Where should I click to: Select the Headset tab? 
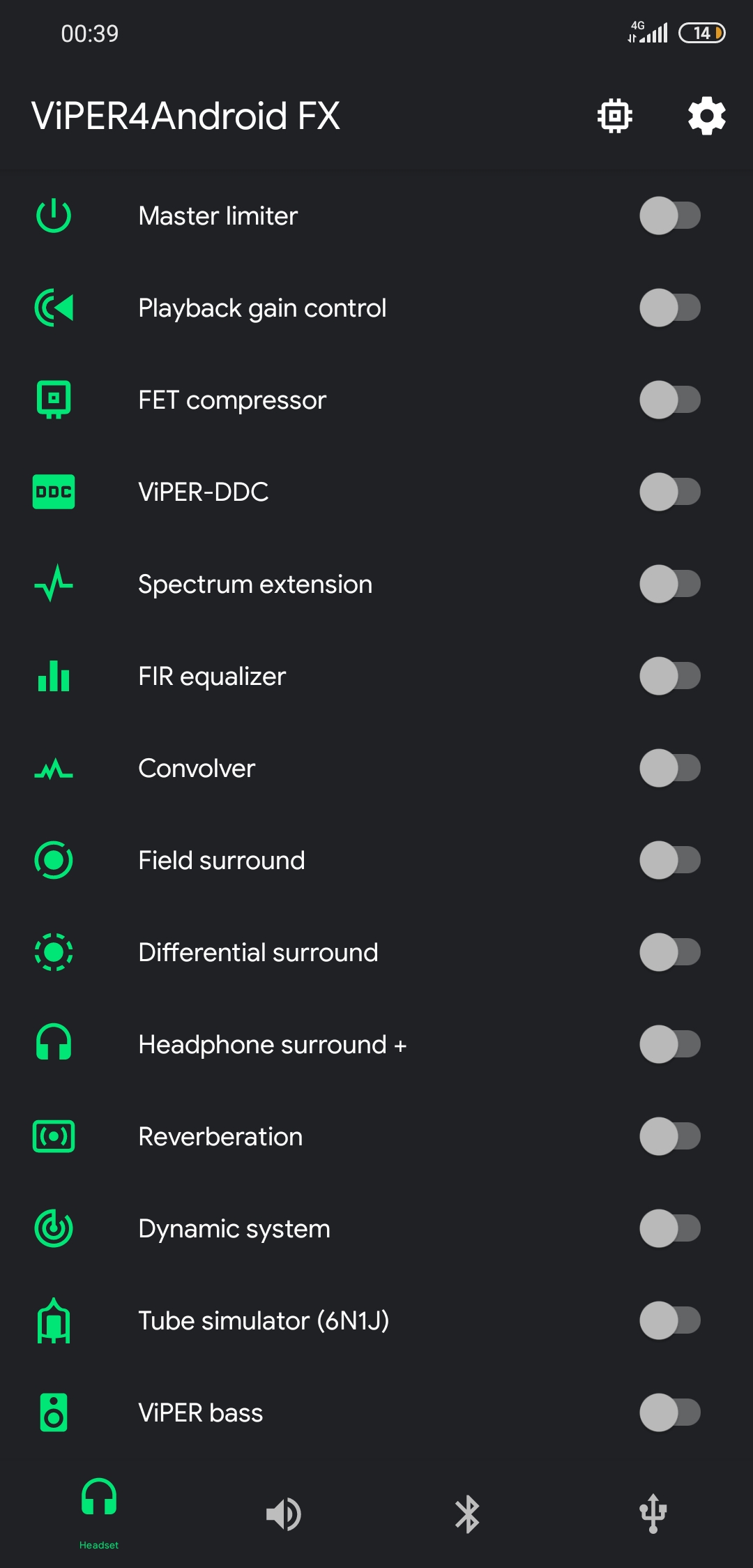[99, 1514]
